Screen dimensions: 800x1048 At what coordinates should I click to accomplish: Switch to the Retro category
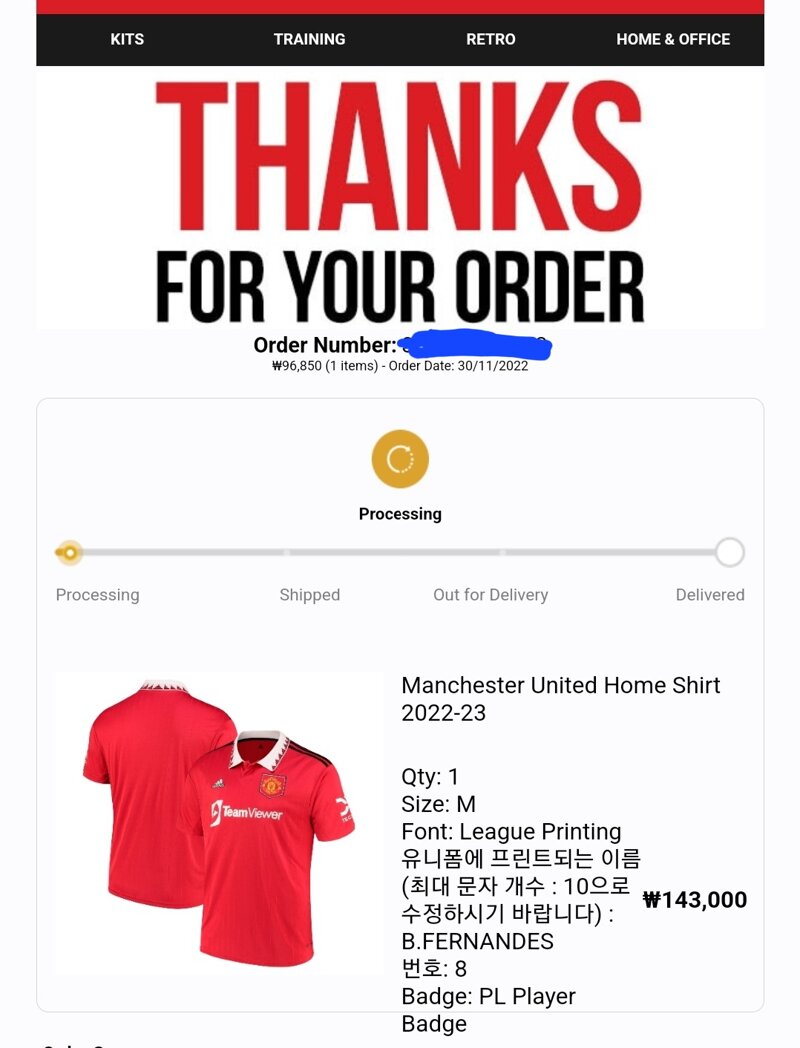click(491, 39)
